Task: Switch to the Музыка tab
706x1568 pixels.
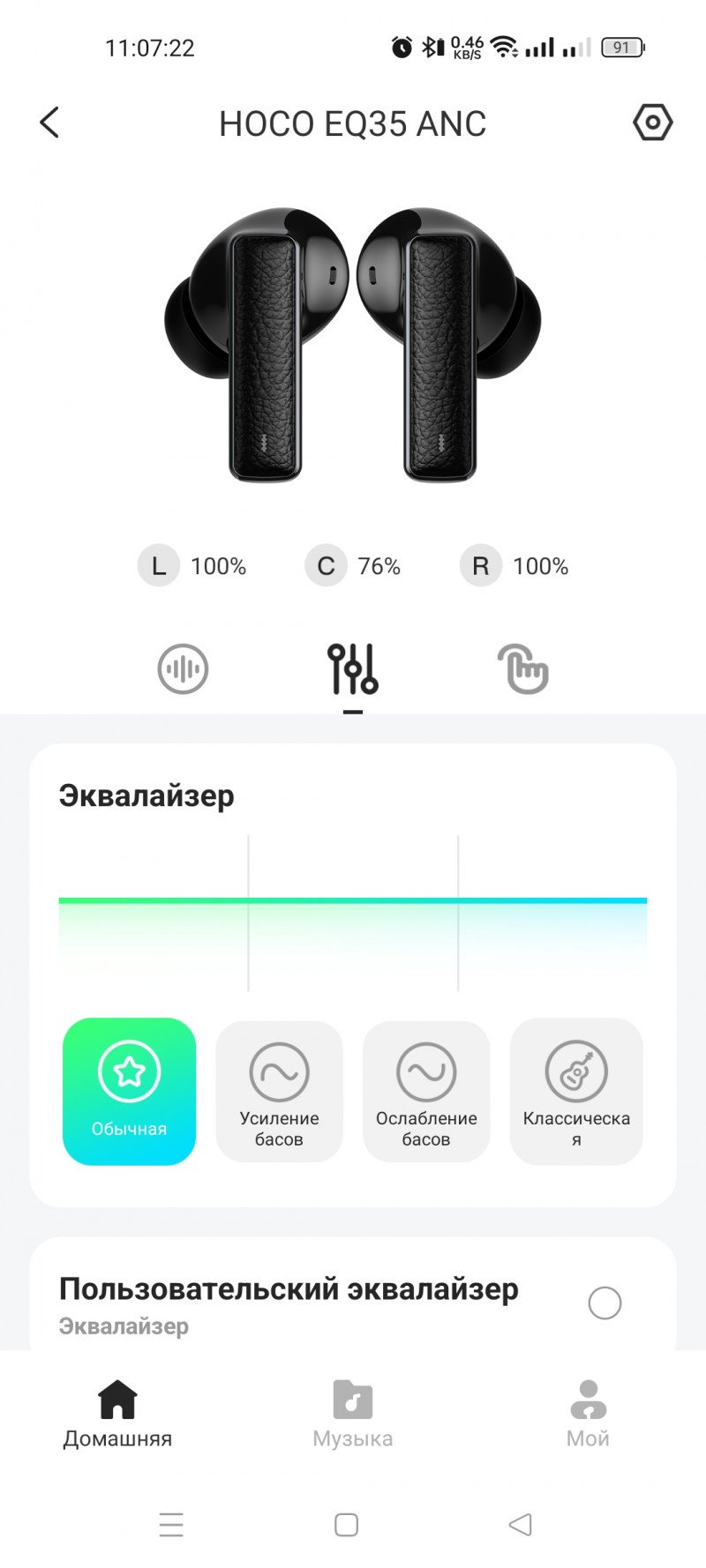Action: click(x=352, y=1414)
